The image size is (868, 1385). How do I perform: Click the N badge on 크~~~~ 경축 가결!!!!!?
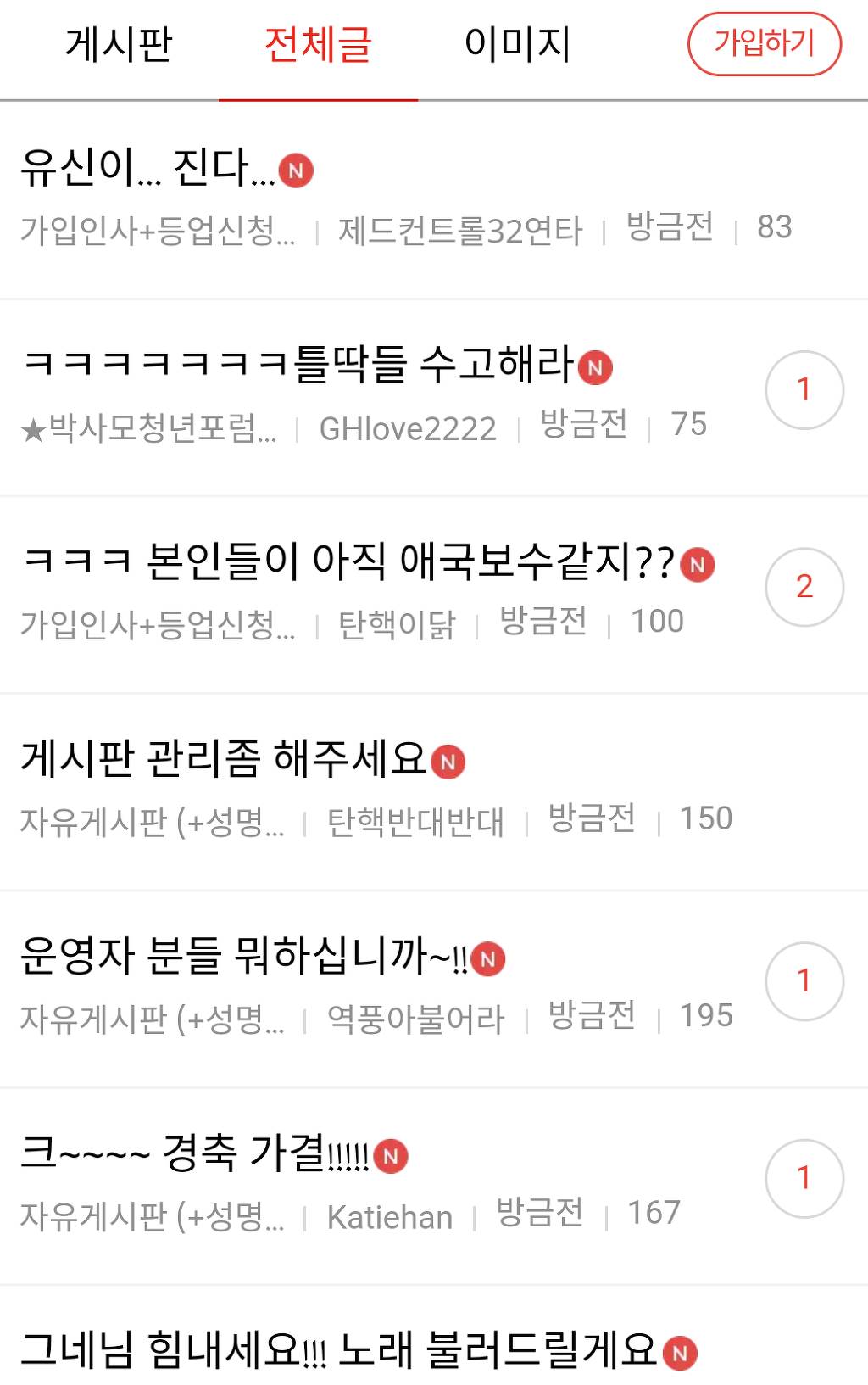click(392, 1156)
